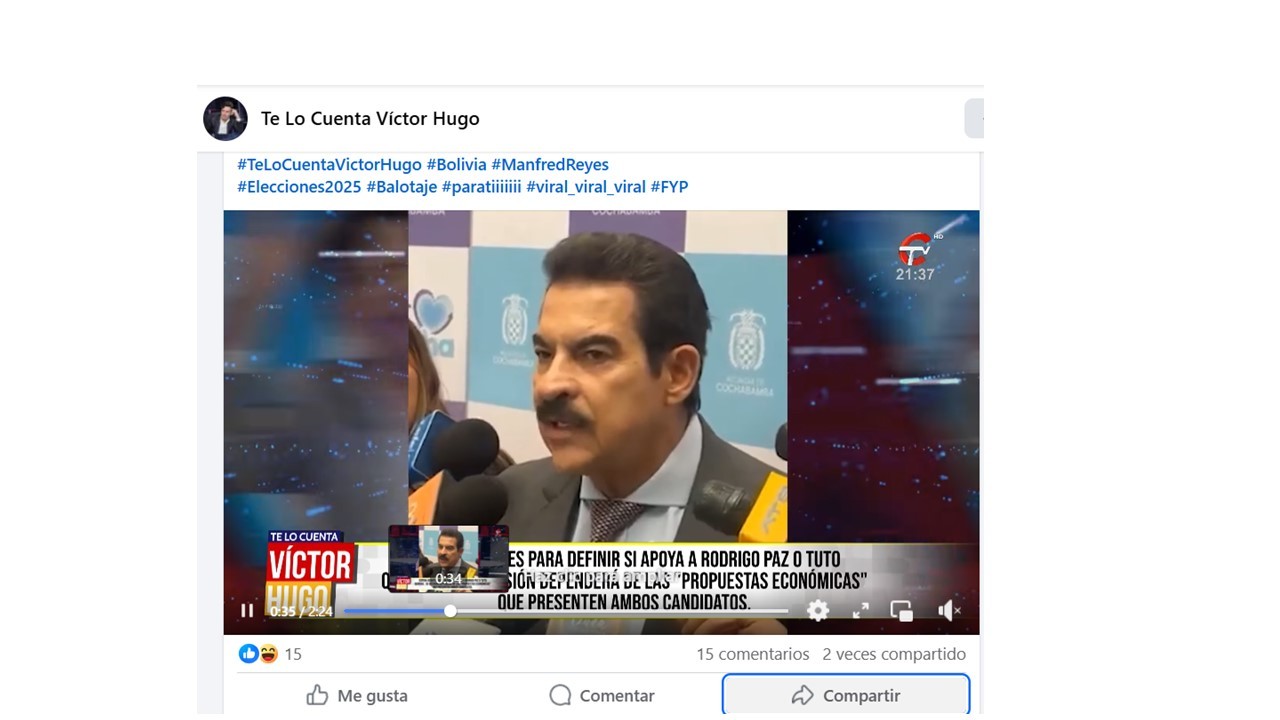Seek along the video progress bar
The height and width of the screenshot is (720, 1280).
pyautogui.click(x=600, y=610)
